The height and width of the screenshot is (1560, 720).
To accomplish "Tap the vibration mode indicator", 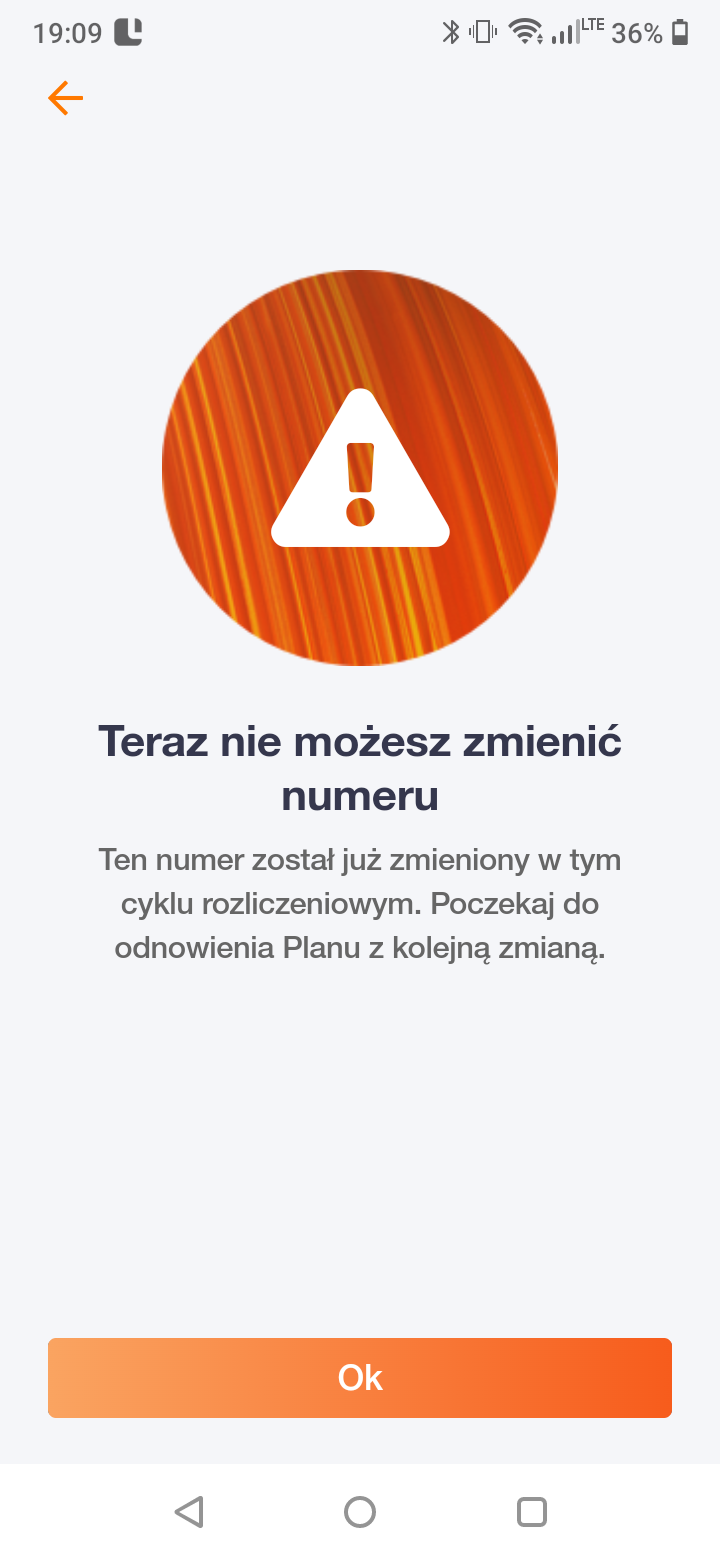I will [484, 32].
